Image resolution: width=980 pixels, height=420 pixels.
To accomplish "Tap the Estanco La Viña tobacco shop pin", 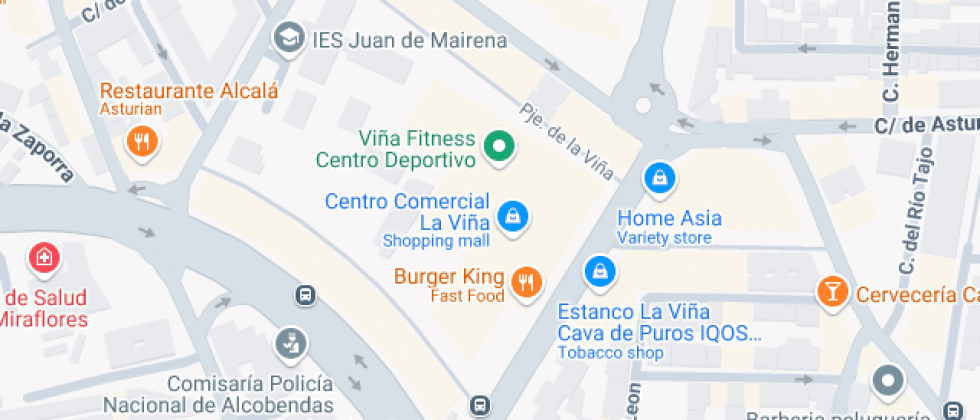I will pyautogui.click(x=599, y=272).
